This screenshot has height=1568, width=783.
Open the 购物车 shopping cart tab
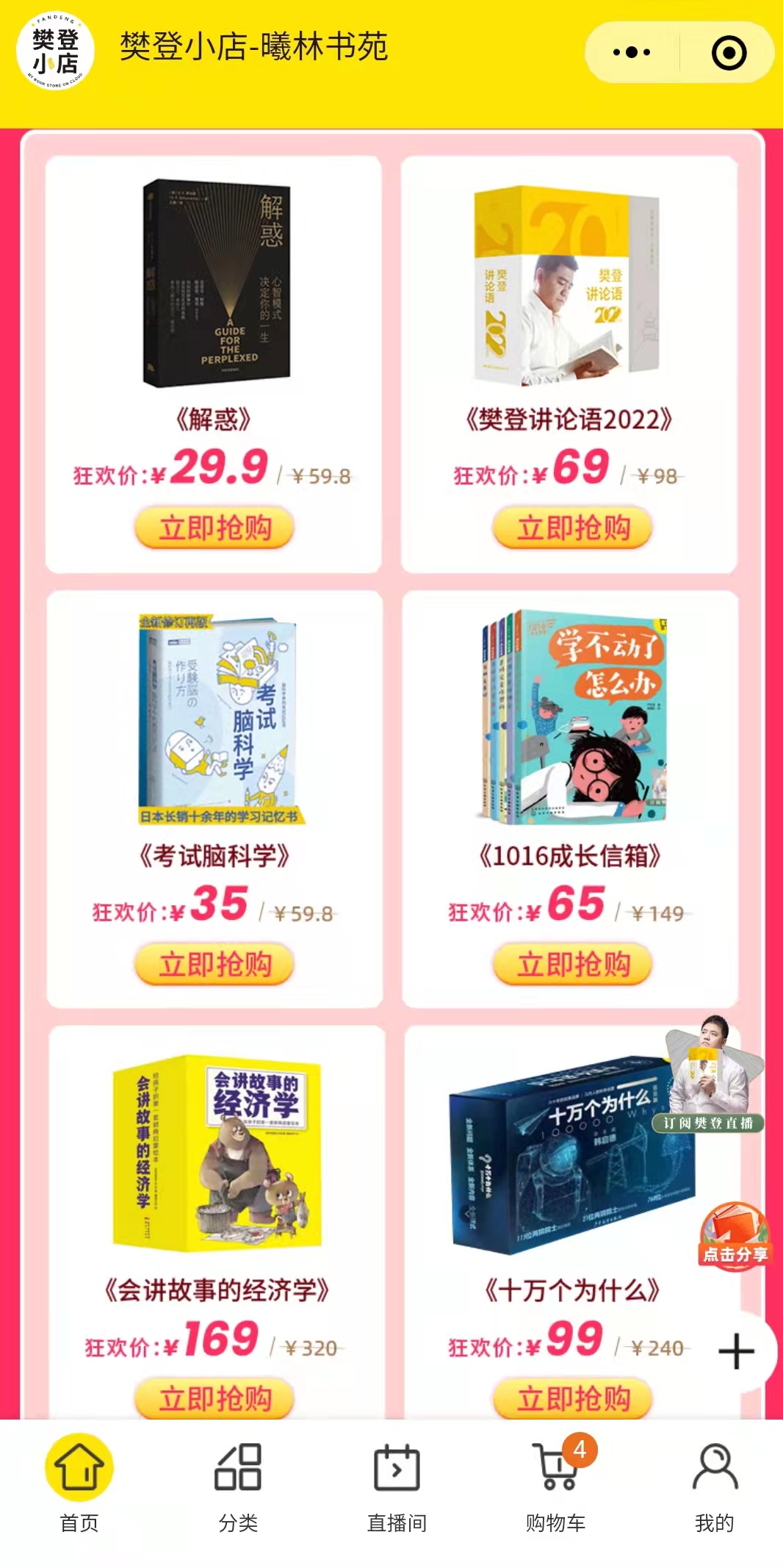pos(557,1483)
